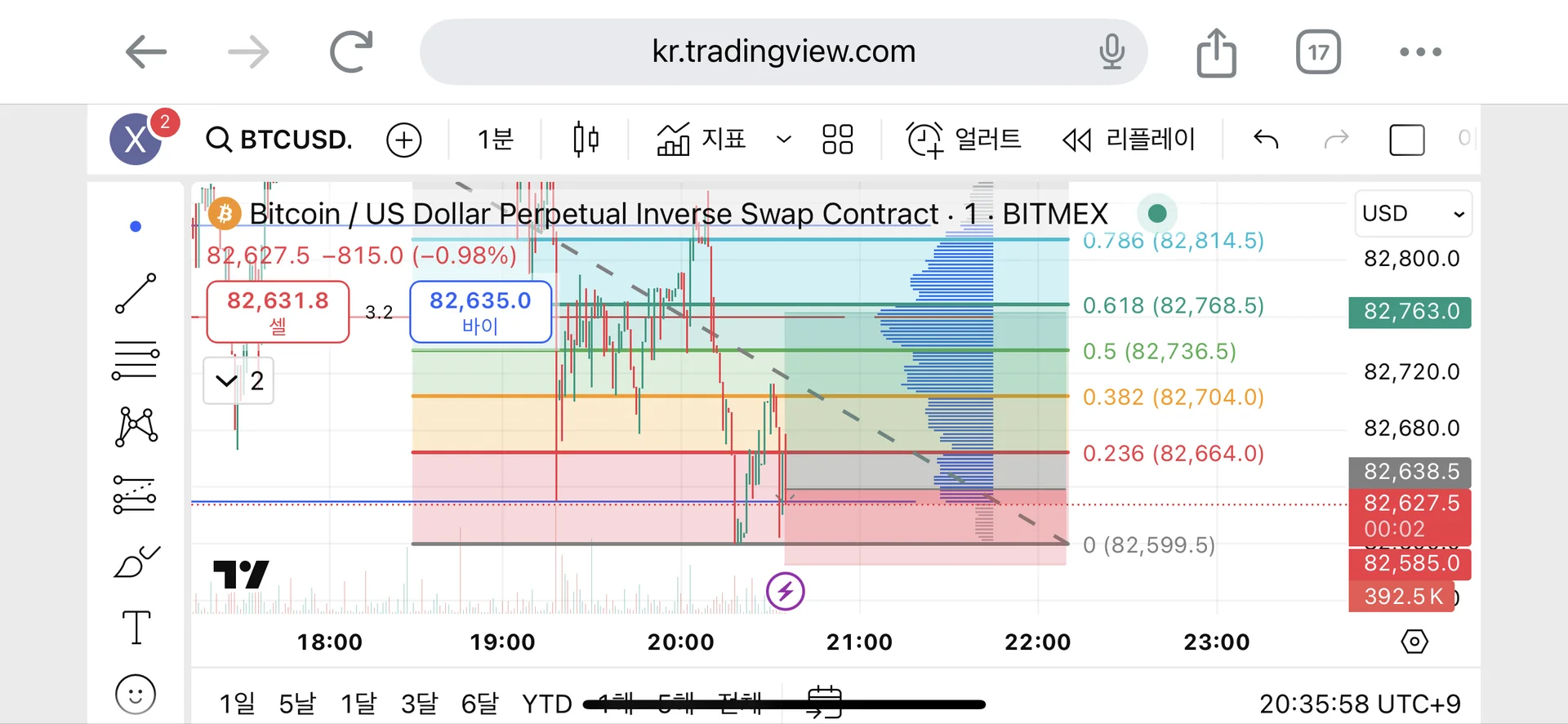Open the browser tab switcher showing 17
The height and width of the screenshot is (724, 1568).
1318,52
